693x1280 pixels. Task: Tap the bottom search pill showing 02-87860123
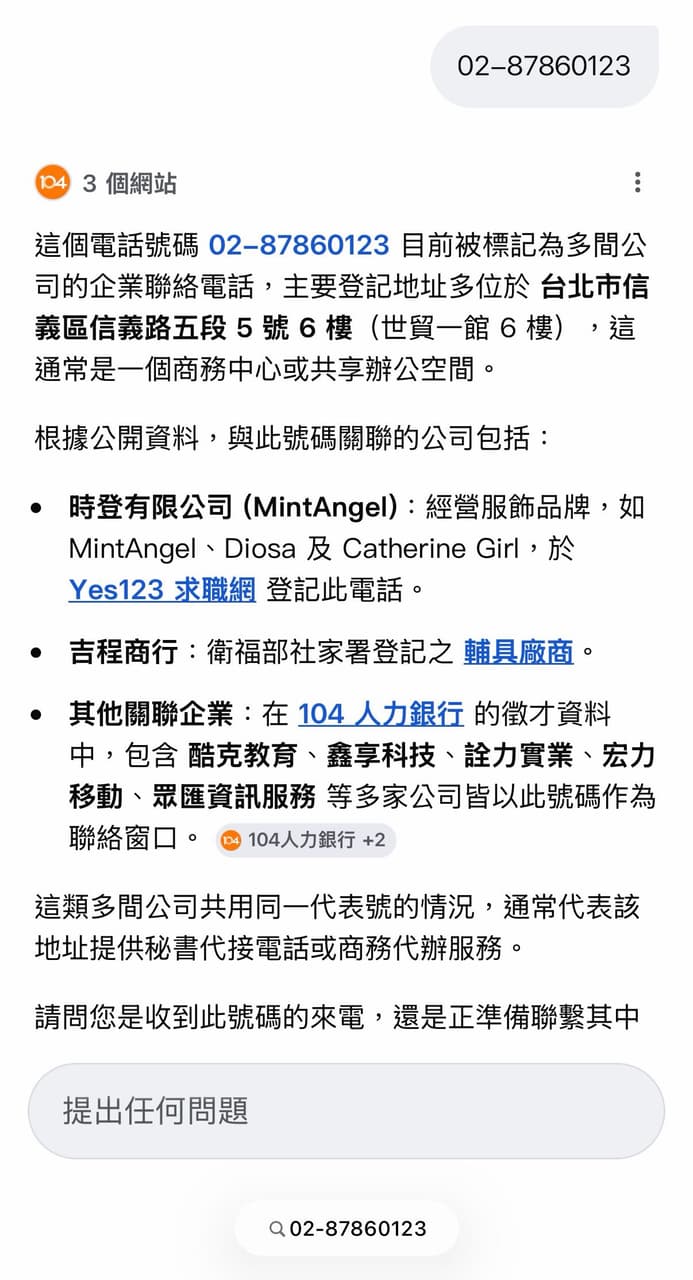pos(347,1229)
